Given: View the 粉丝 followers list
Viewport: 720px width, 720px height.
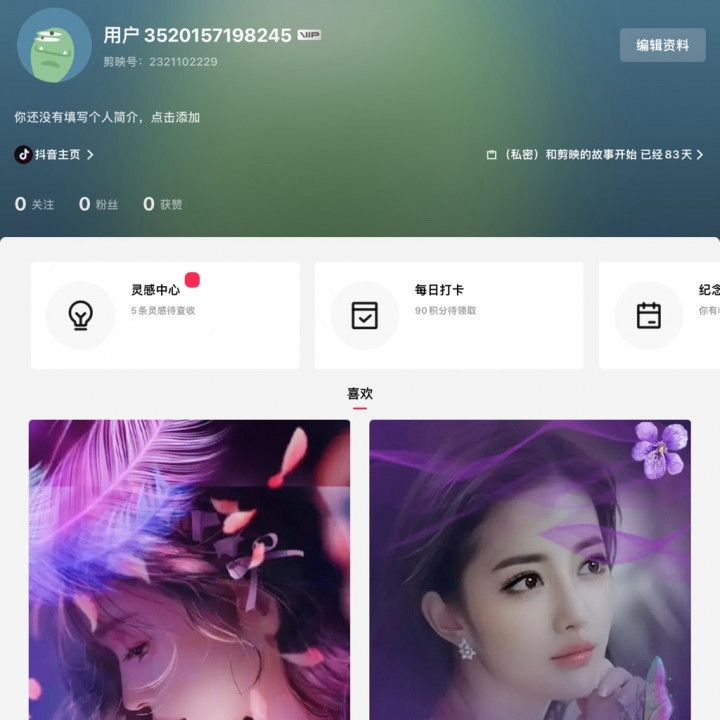Looking at the screenshot, I should pos(98,204).
